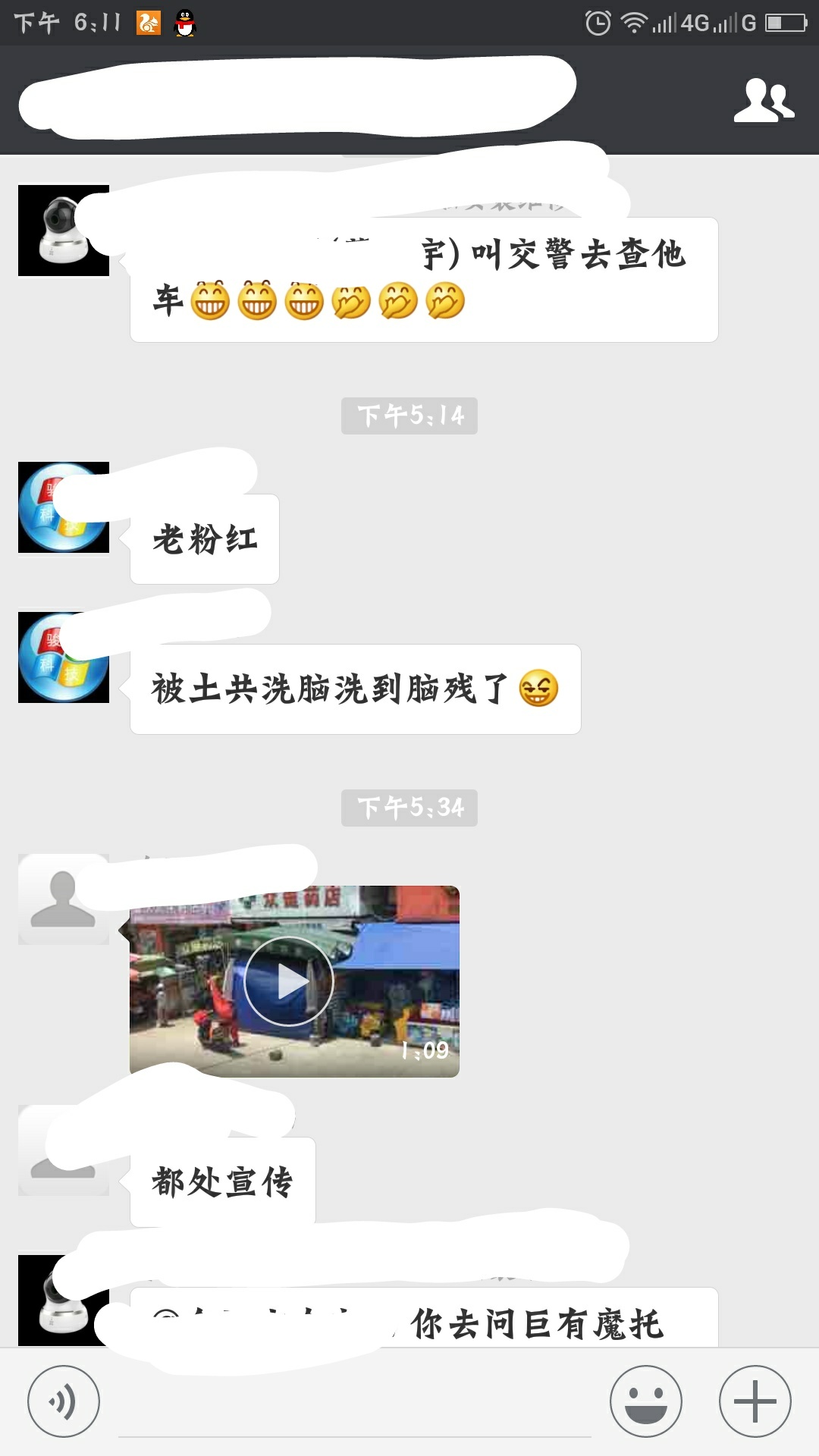Switch to voice message input
This screenshot has width=819, height=1456.
[64, 1401]
